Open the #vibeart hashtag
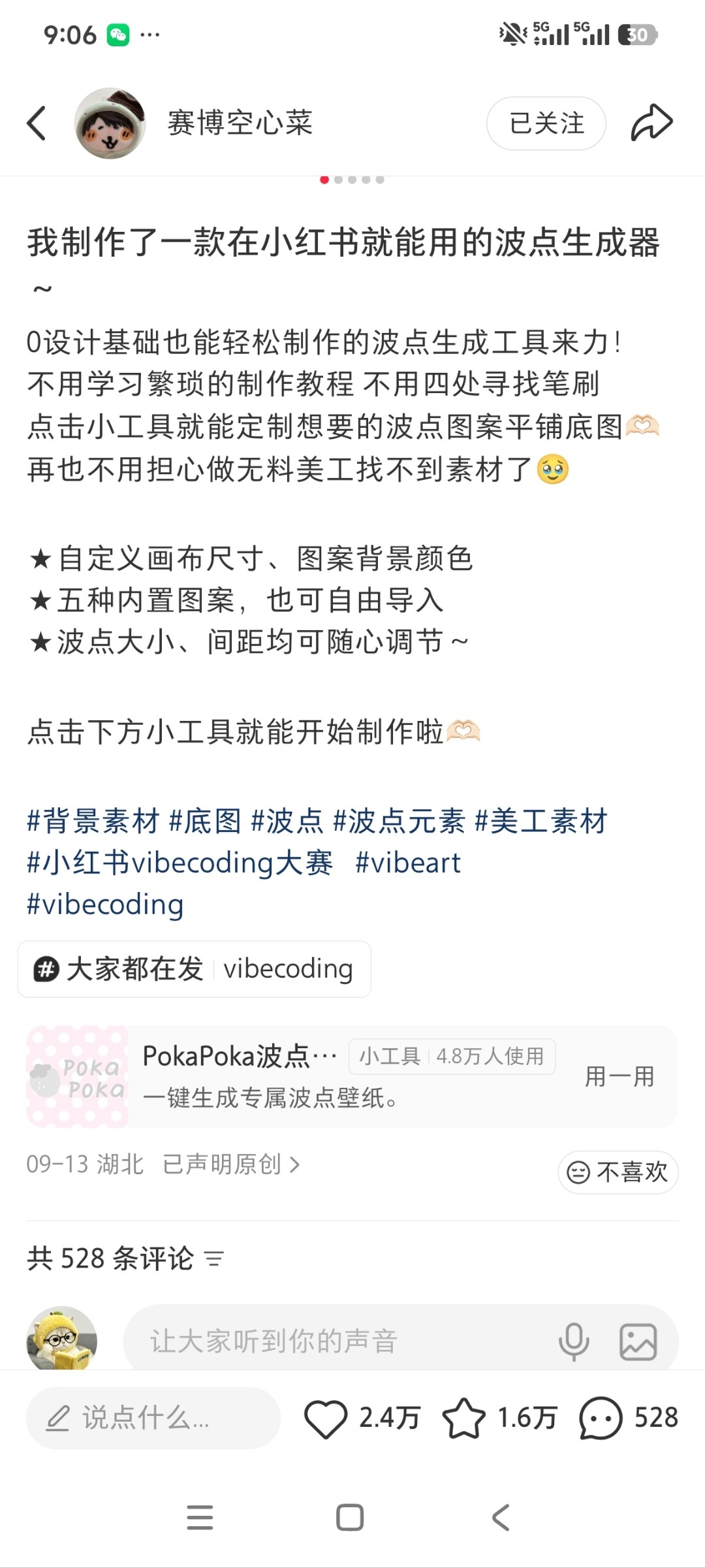 point(408,863)
